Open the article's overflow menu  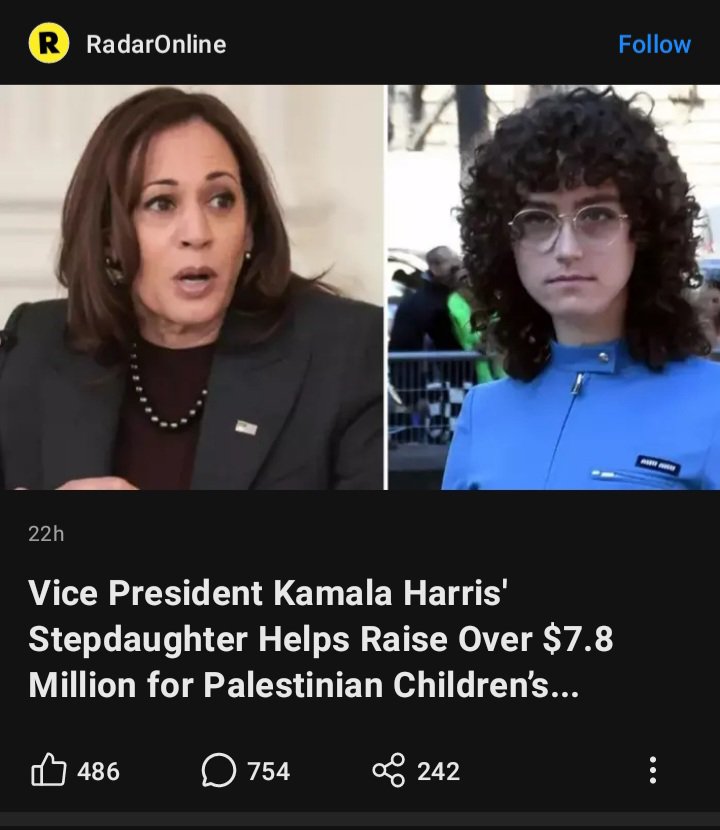tap(653, 770)
